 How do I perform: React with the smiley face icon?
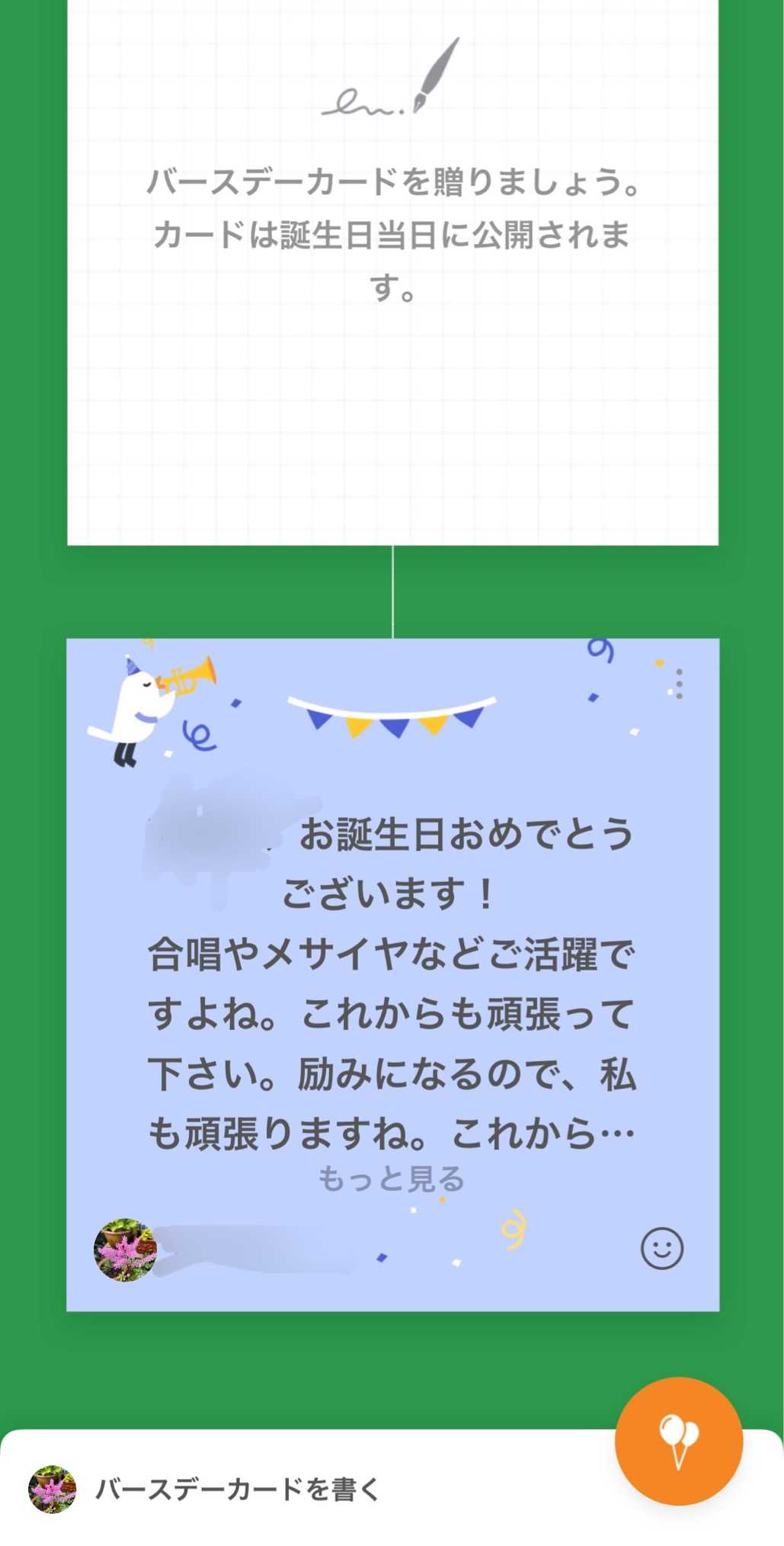[x=661, y=1248]
